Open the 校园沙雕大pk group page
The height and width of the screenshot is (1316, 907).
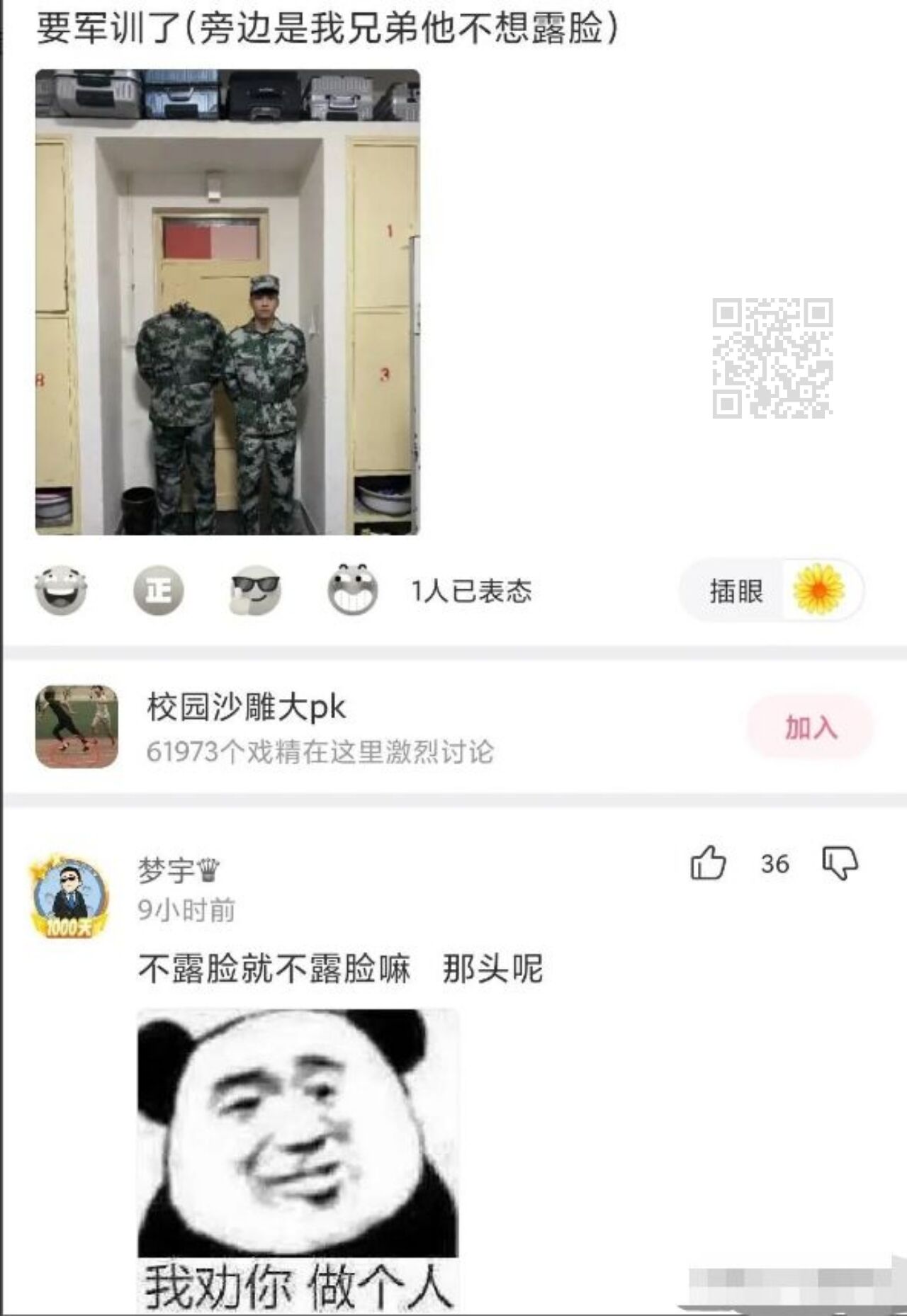coord(247,708)
